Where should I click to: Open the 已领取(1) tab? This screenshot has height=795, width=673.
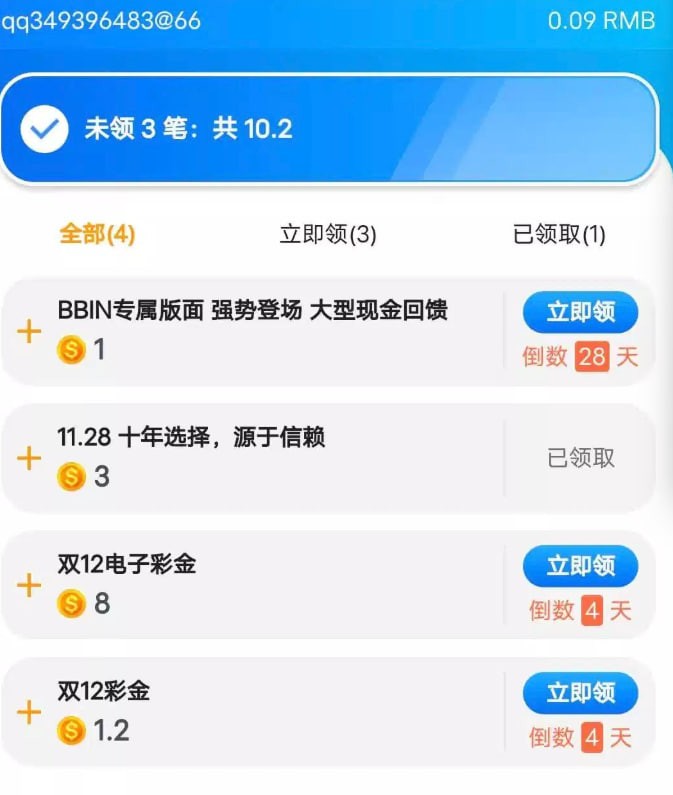pyautogui.click(x=559, y=234)
